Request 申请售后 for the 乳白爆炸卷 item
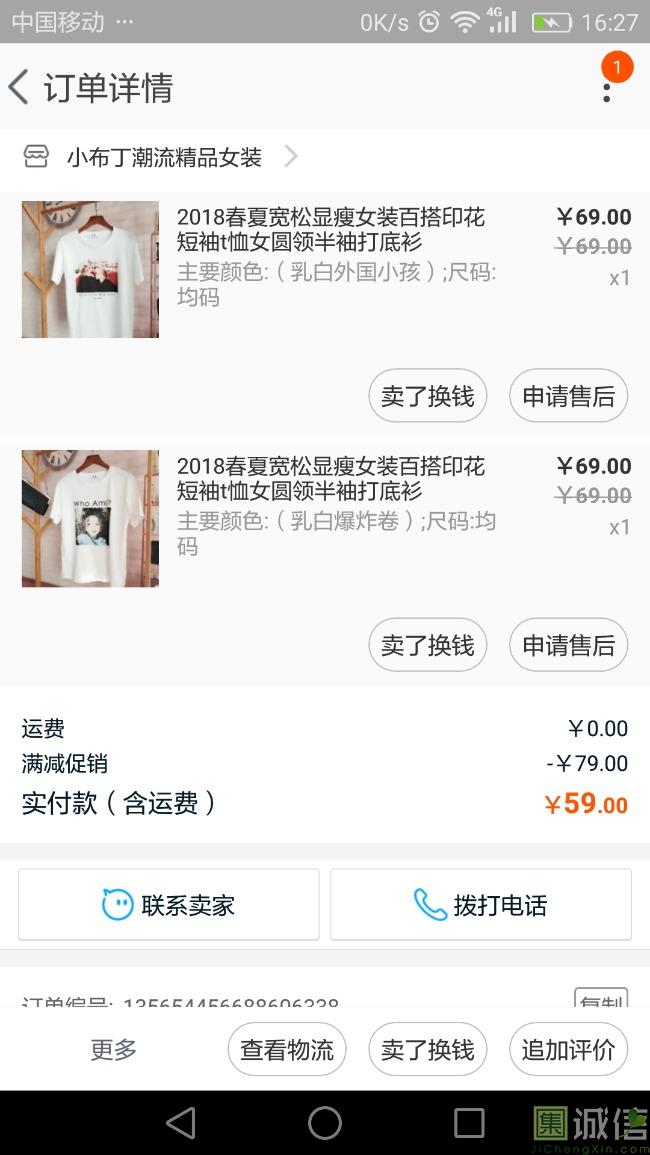This screenshot has height=1155, width=650. coord(568,645)
